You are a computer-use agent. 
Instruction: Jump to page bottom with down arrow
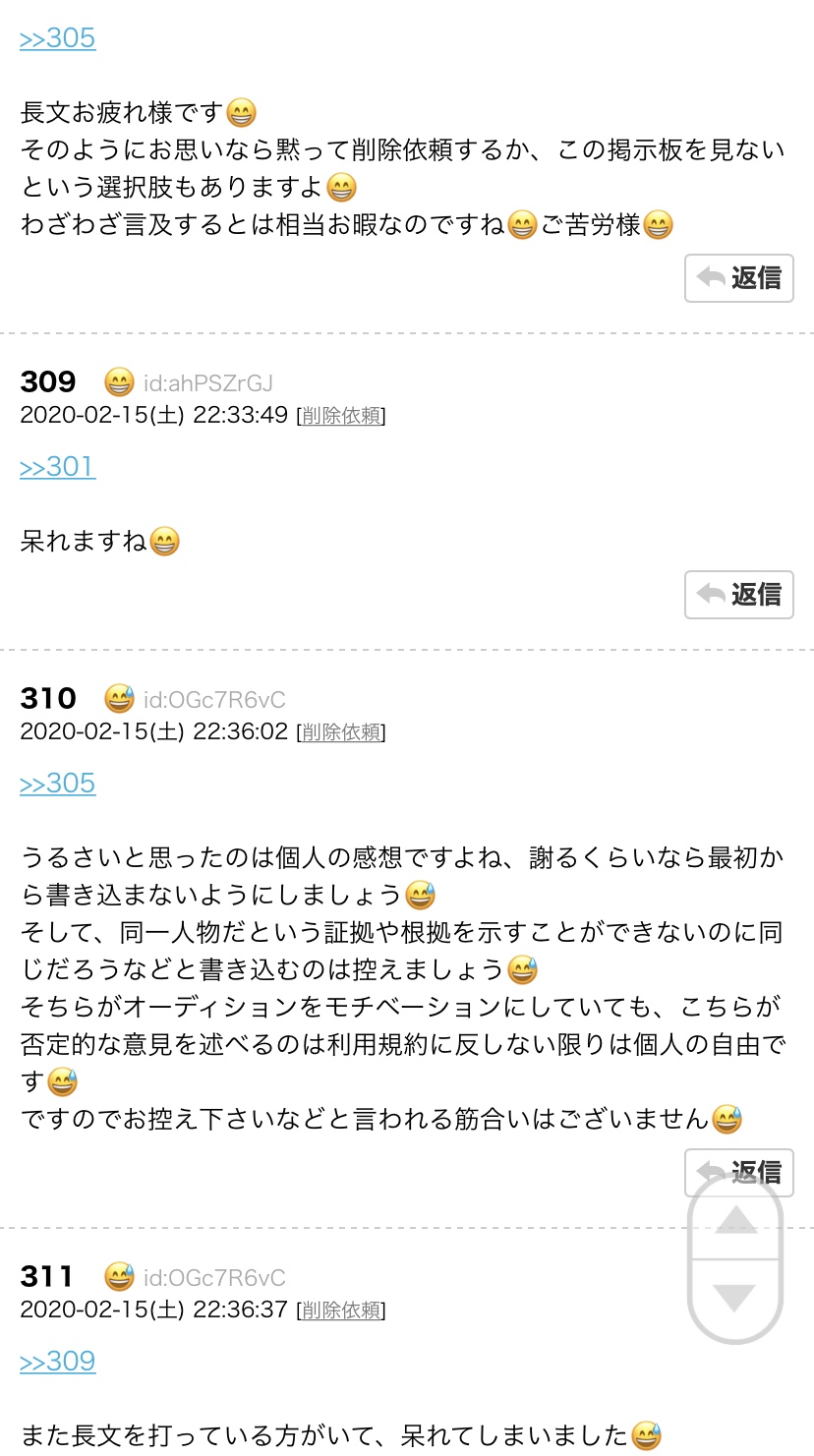click(x=735, y=1297)
